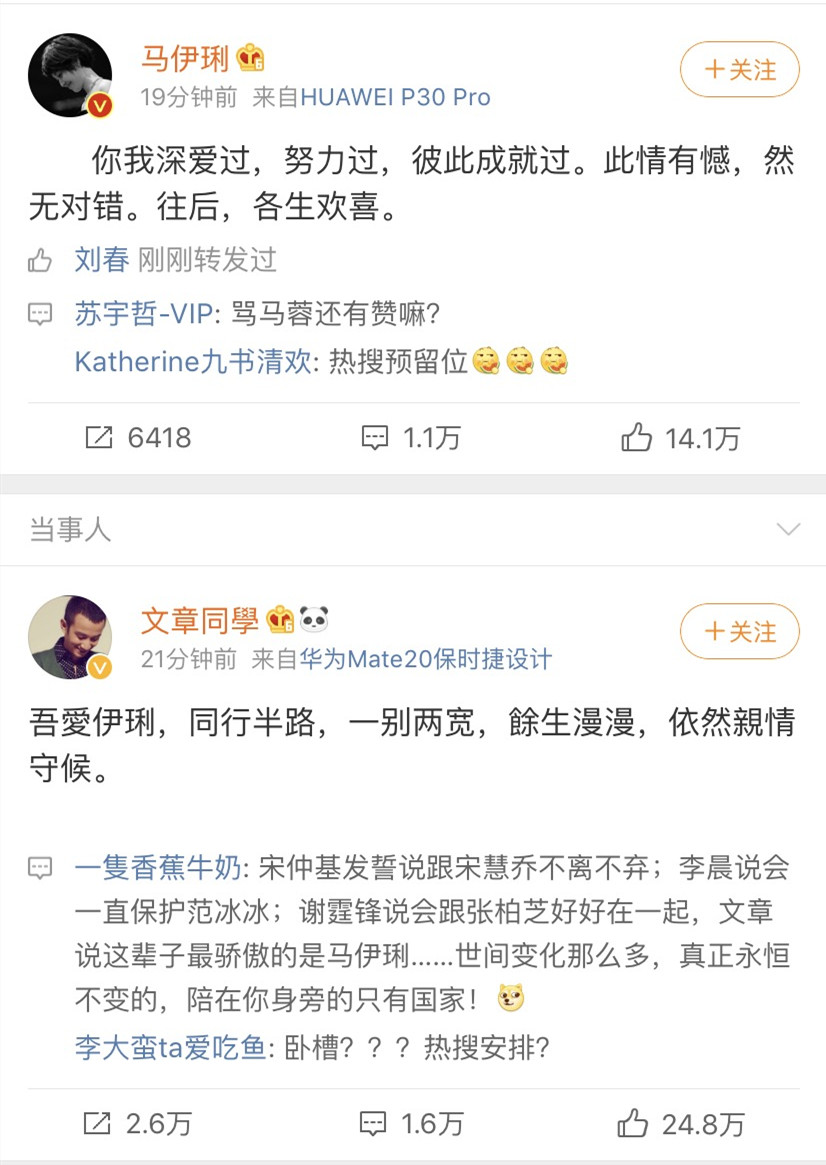Expand the 当事人 dropdown chevron
The width and height of the screenshot is (826, 1165).
click(789, 529)
